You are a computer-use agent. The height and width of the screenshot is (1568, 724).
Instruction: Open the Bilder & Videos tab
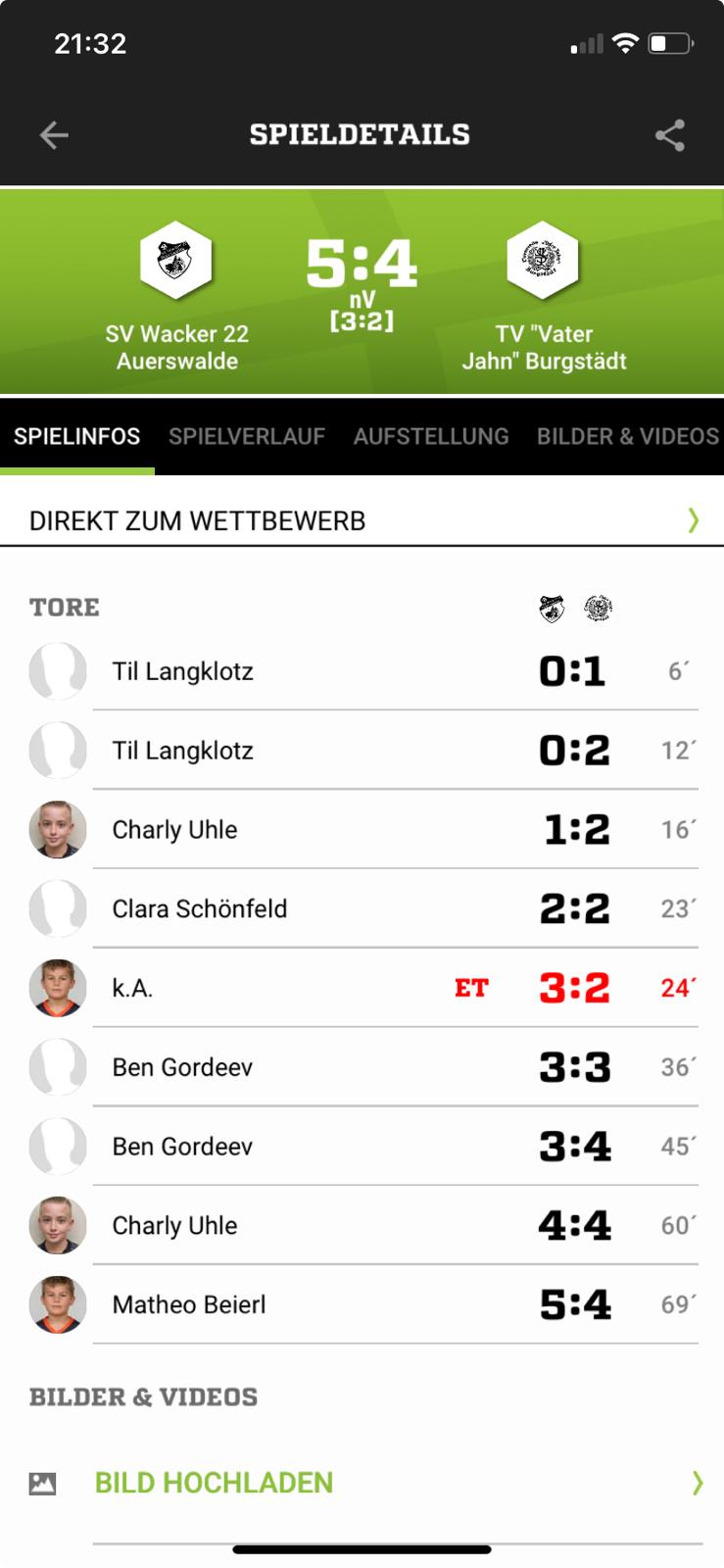coord(627,437)
